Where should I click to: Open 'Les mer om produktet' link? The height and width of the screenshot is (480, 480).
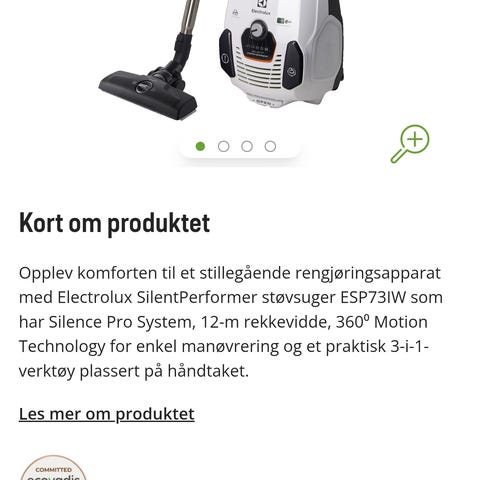click(107, 414)
